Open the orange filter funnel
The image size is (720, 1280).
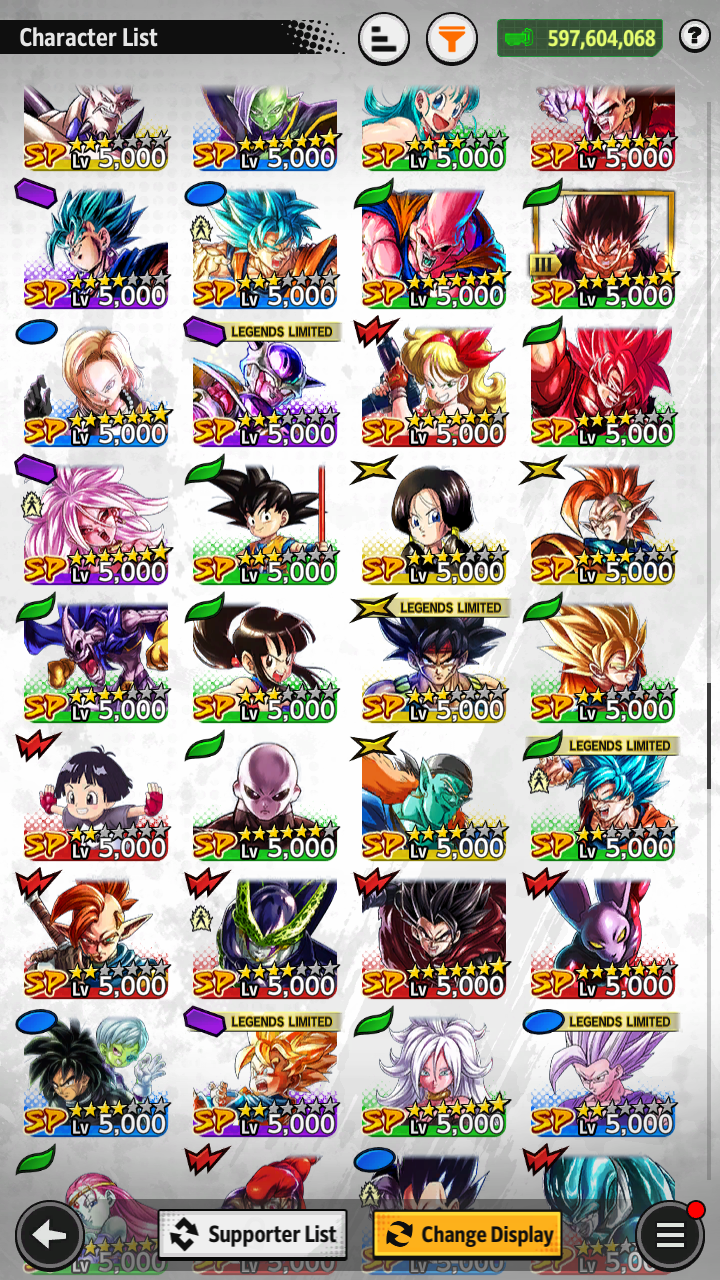(x=452, y=39)
